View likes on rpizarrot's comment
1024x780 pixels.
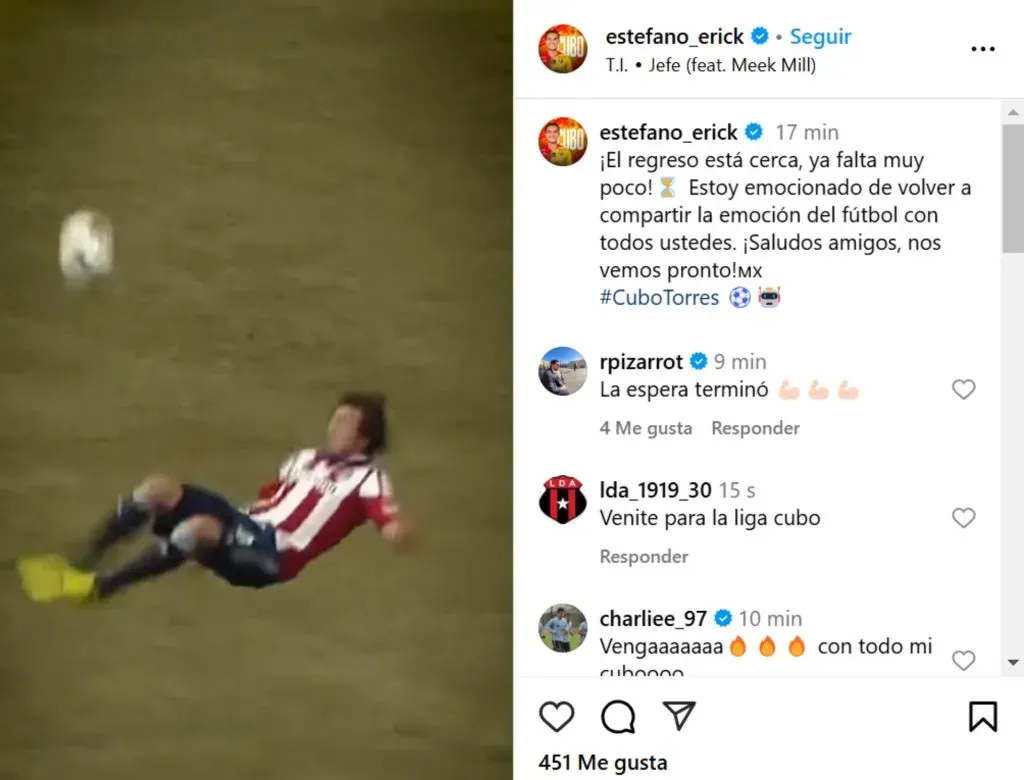click(x=646, y=428)
